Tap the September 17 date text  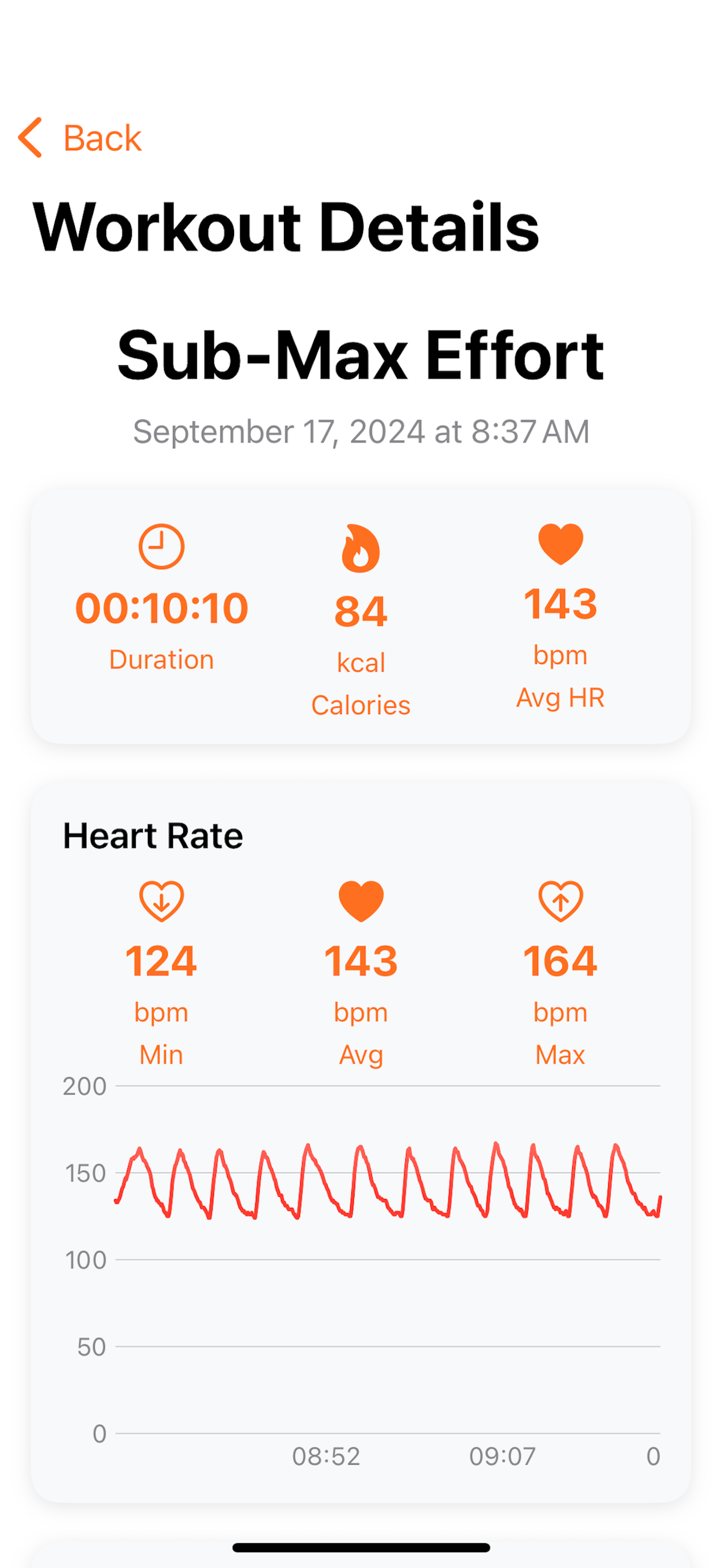[360, 432]
